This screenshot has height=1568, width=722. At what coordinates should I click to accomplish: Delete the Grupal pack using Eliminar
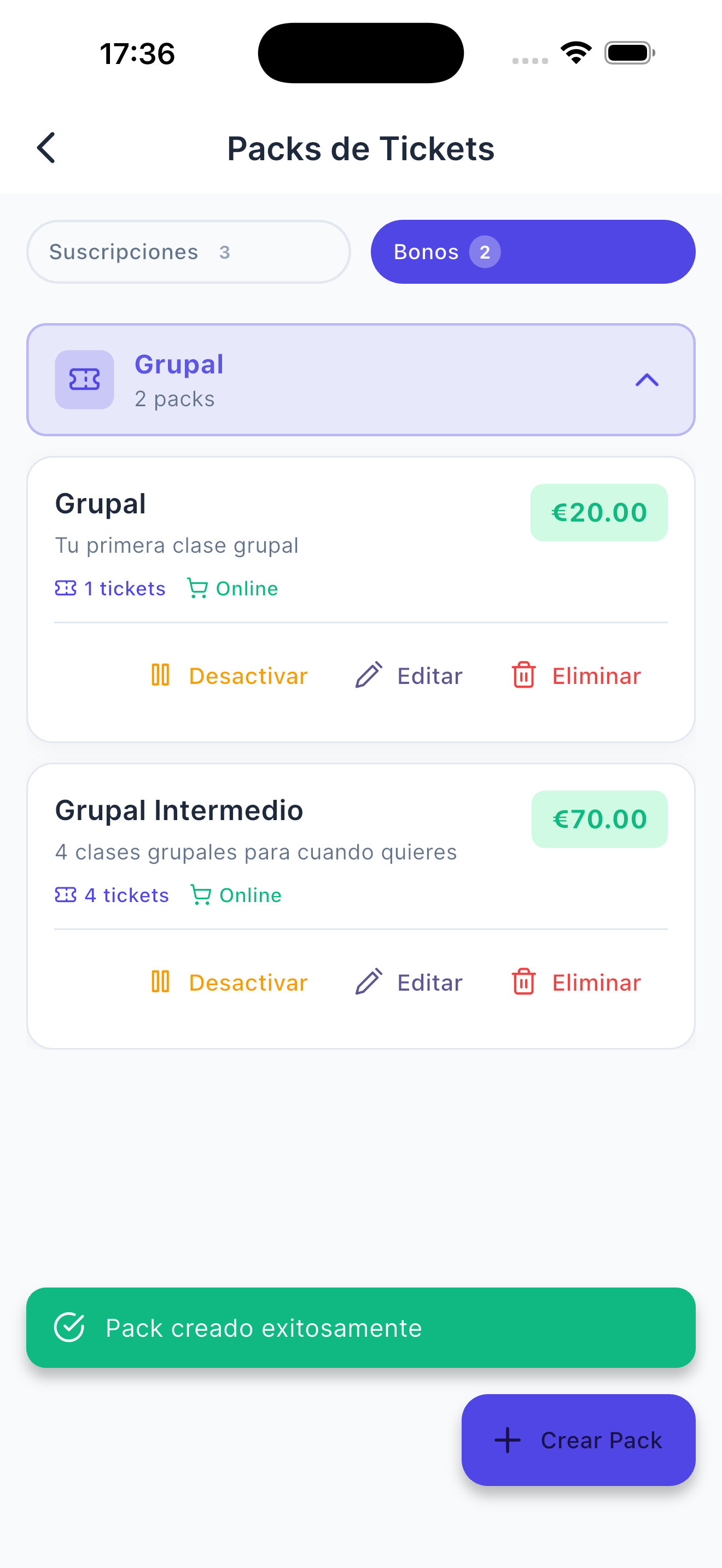coord(596,675)
